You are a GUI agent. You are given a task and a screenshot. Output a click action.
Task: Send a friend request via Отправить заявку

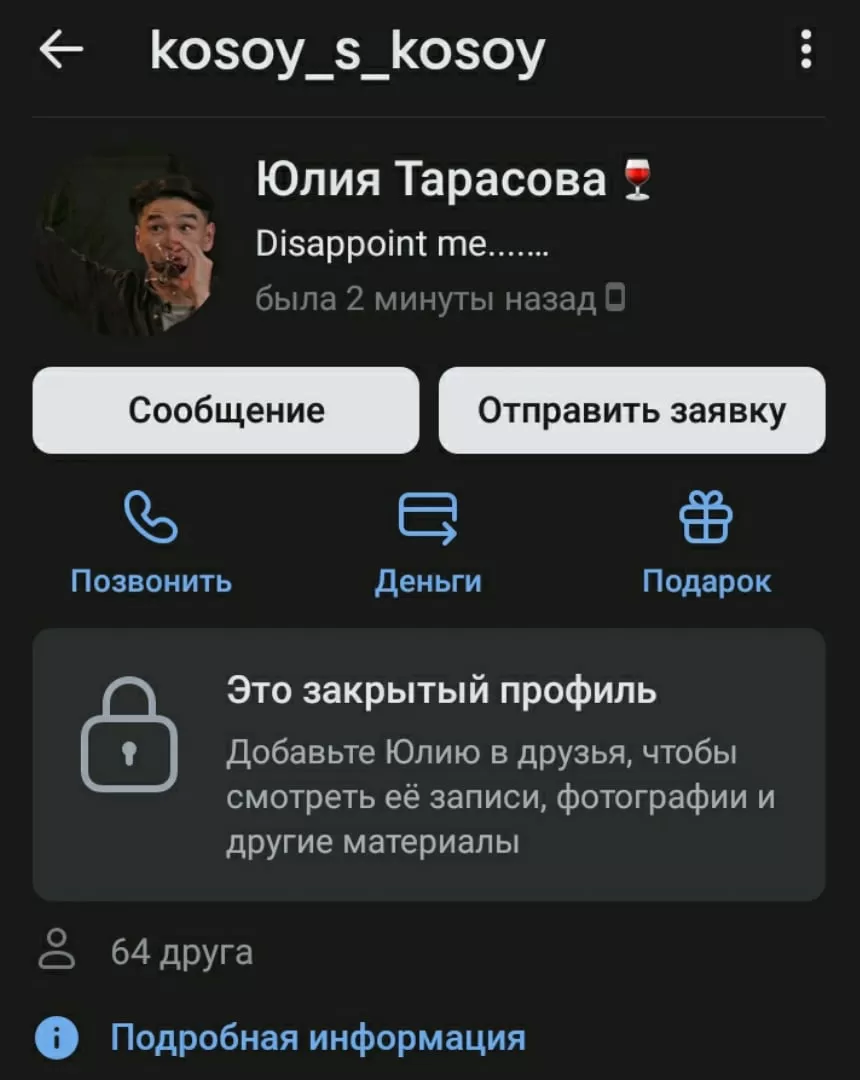pos(632,411)
